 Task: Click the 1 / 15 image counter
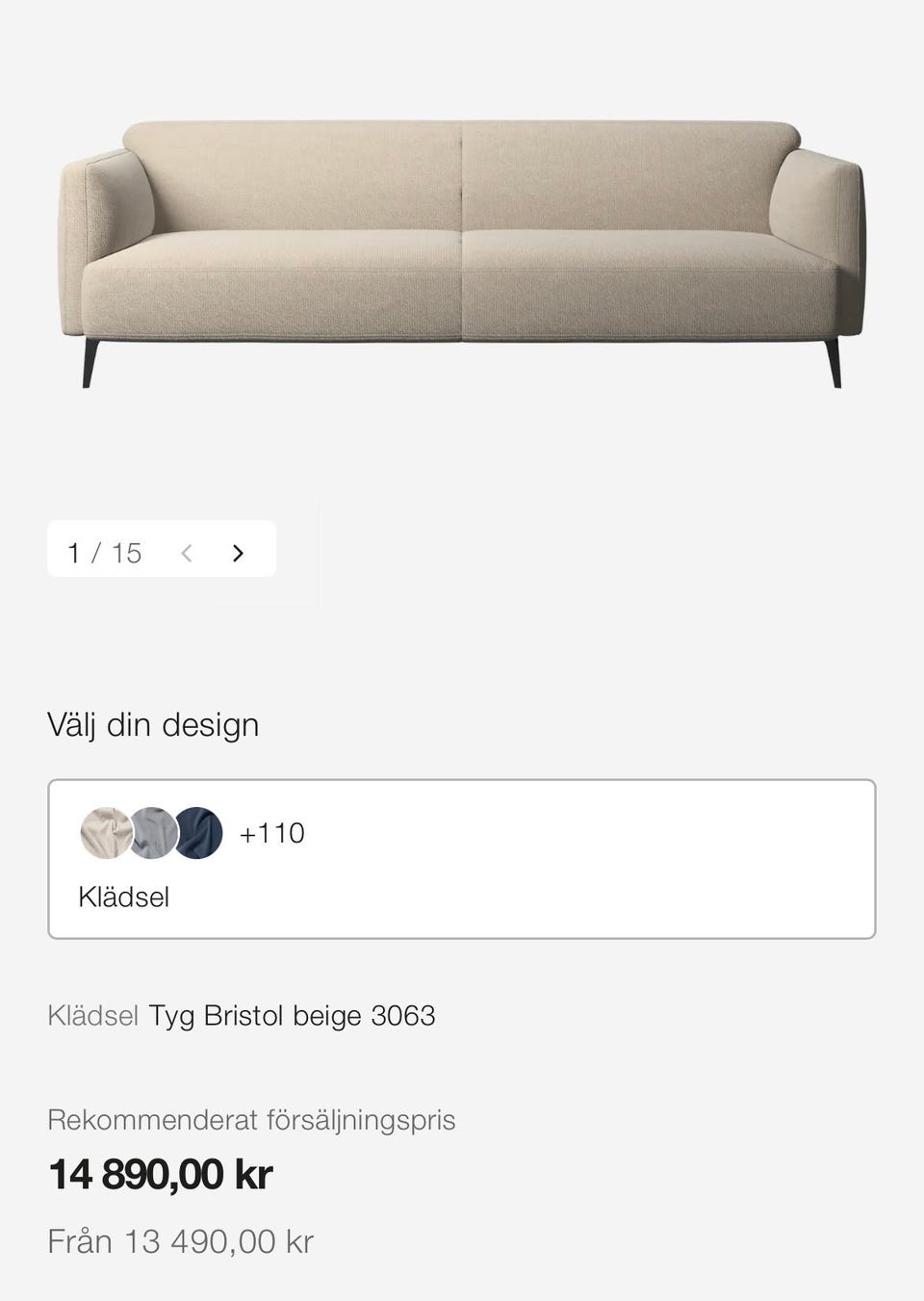click(103, 552)
